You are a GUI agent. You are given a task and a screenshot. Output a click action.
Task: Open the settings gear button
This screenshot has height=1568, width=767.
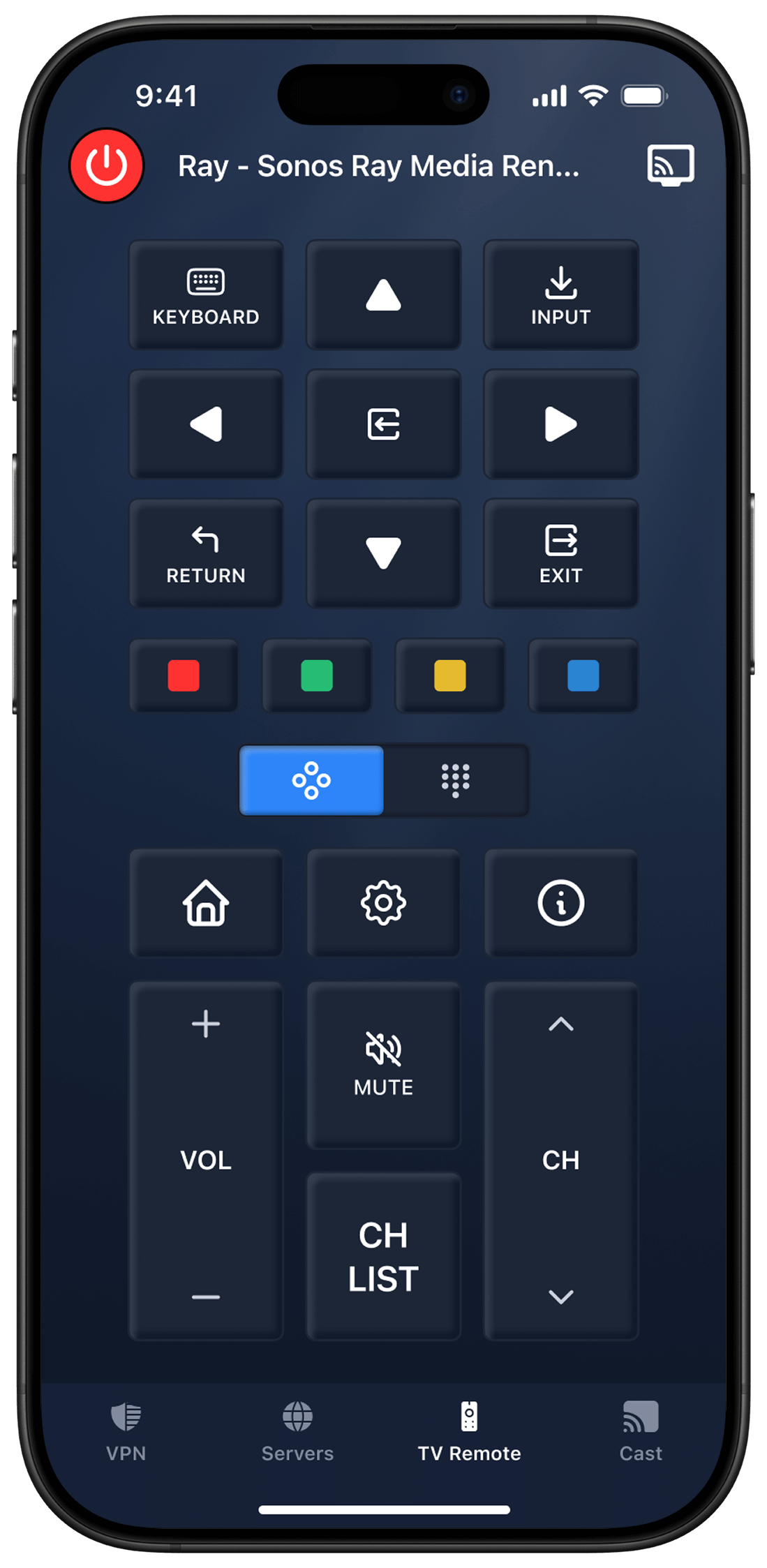click(x=383, y=903)
